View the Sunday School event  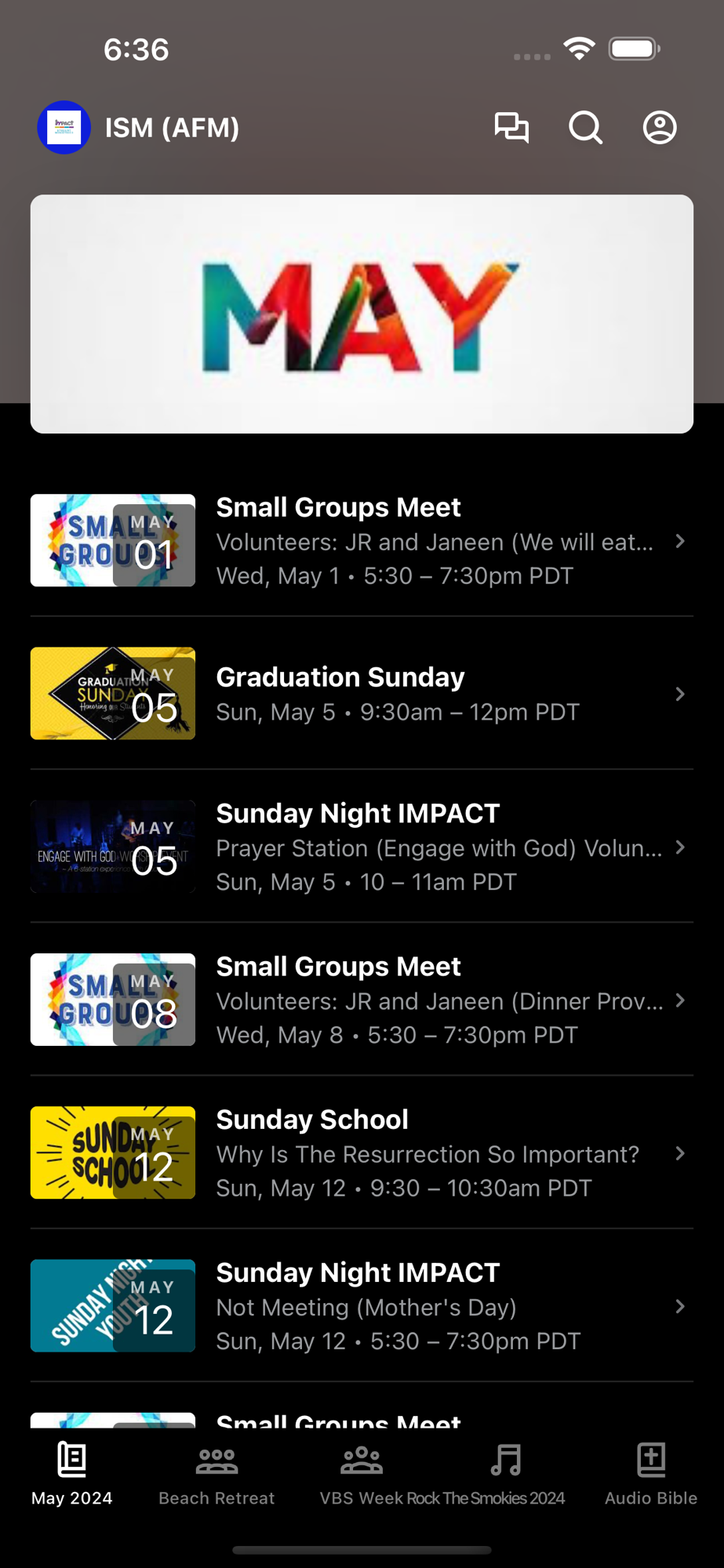[x=362, y=1152]
